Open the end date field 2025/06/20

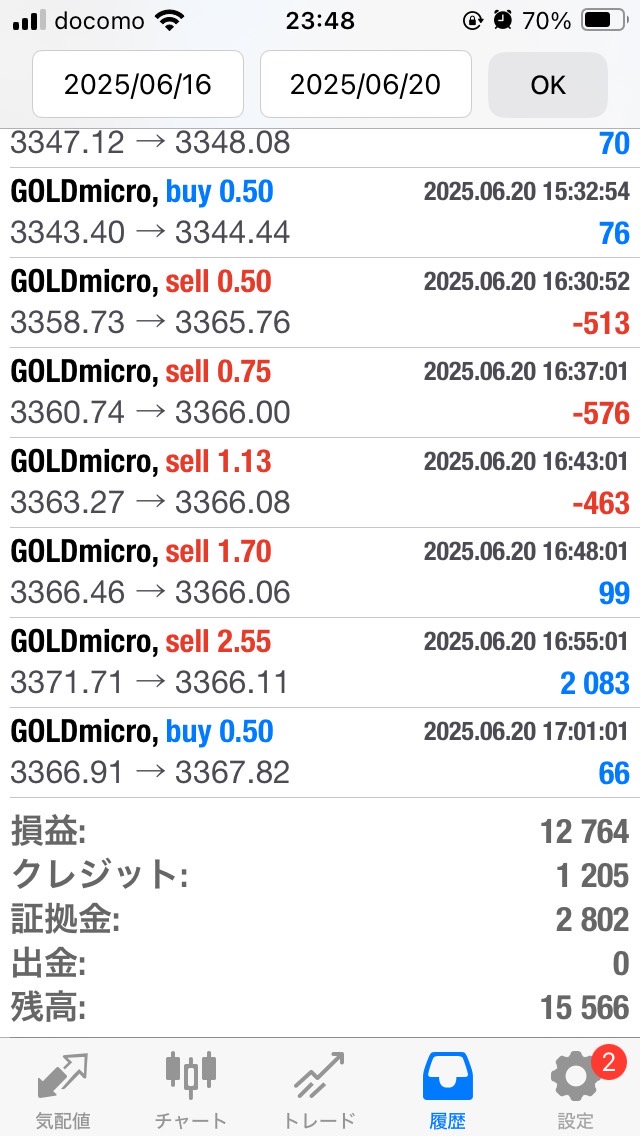point(365,84)
